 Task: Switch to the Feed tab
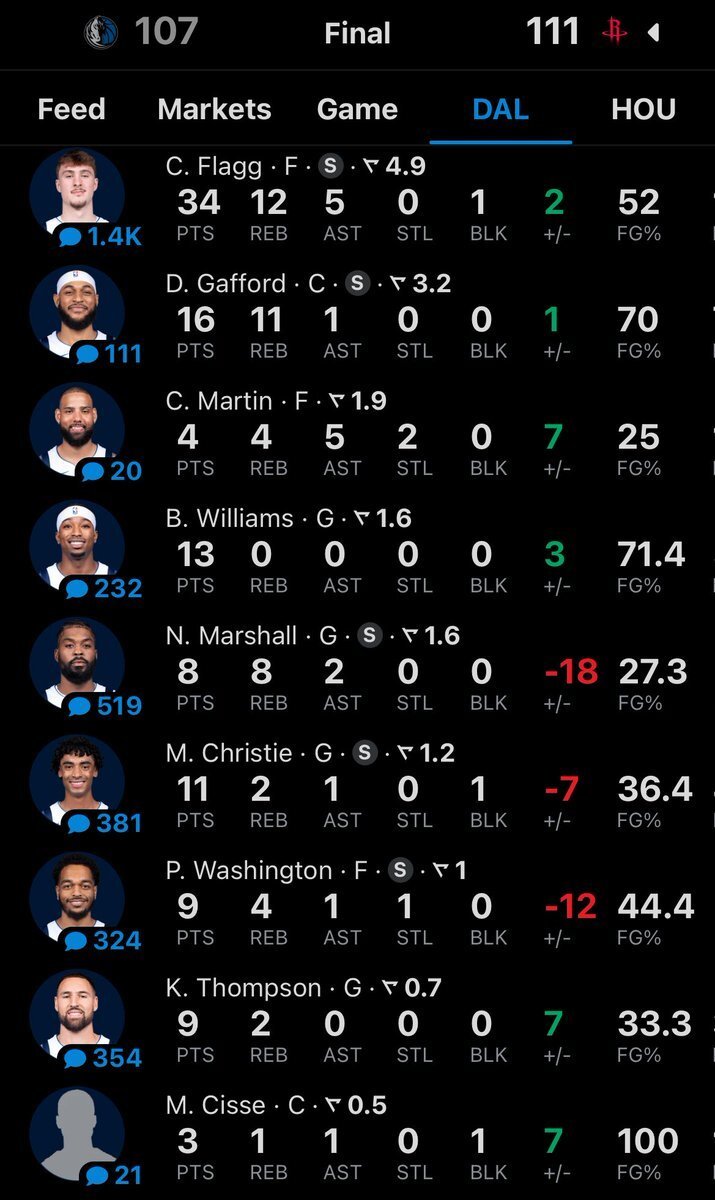point(71,109)
